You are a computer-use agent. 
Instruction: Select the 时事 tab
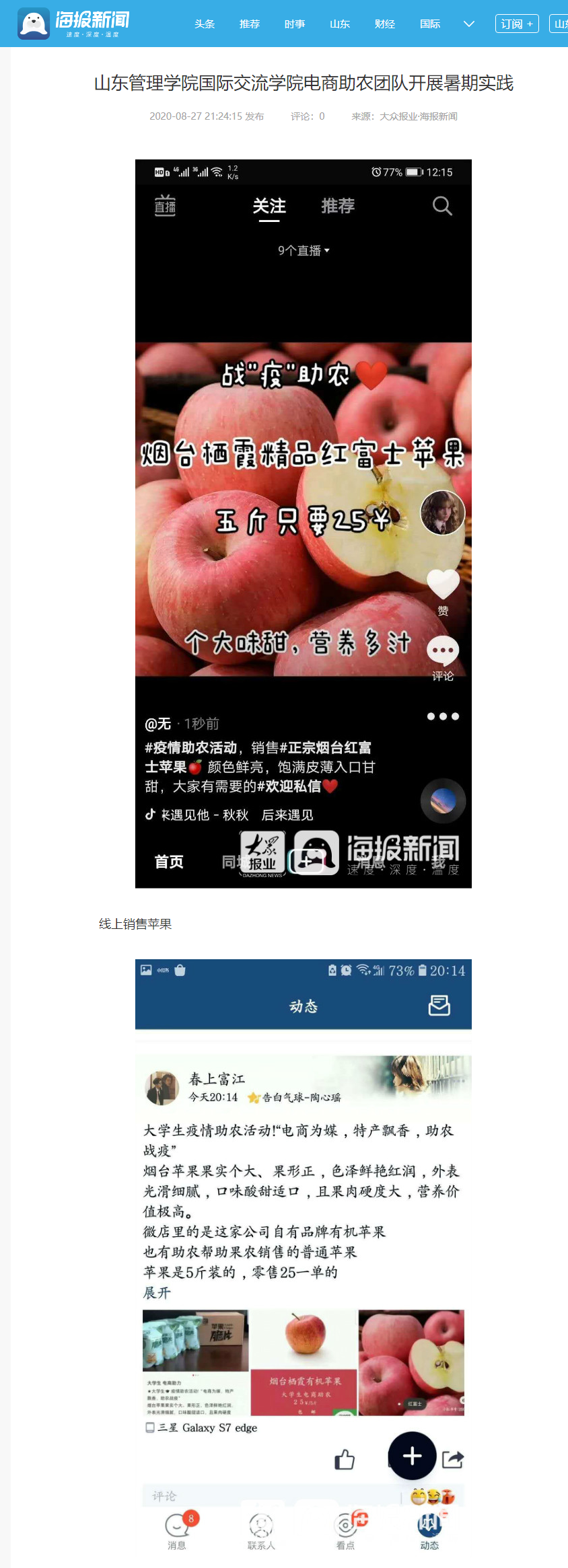coord(295,24)
